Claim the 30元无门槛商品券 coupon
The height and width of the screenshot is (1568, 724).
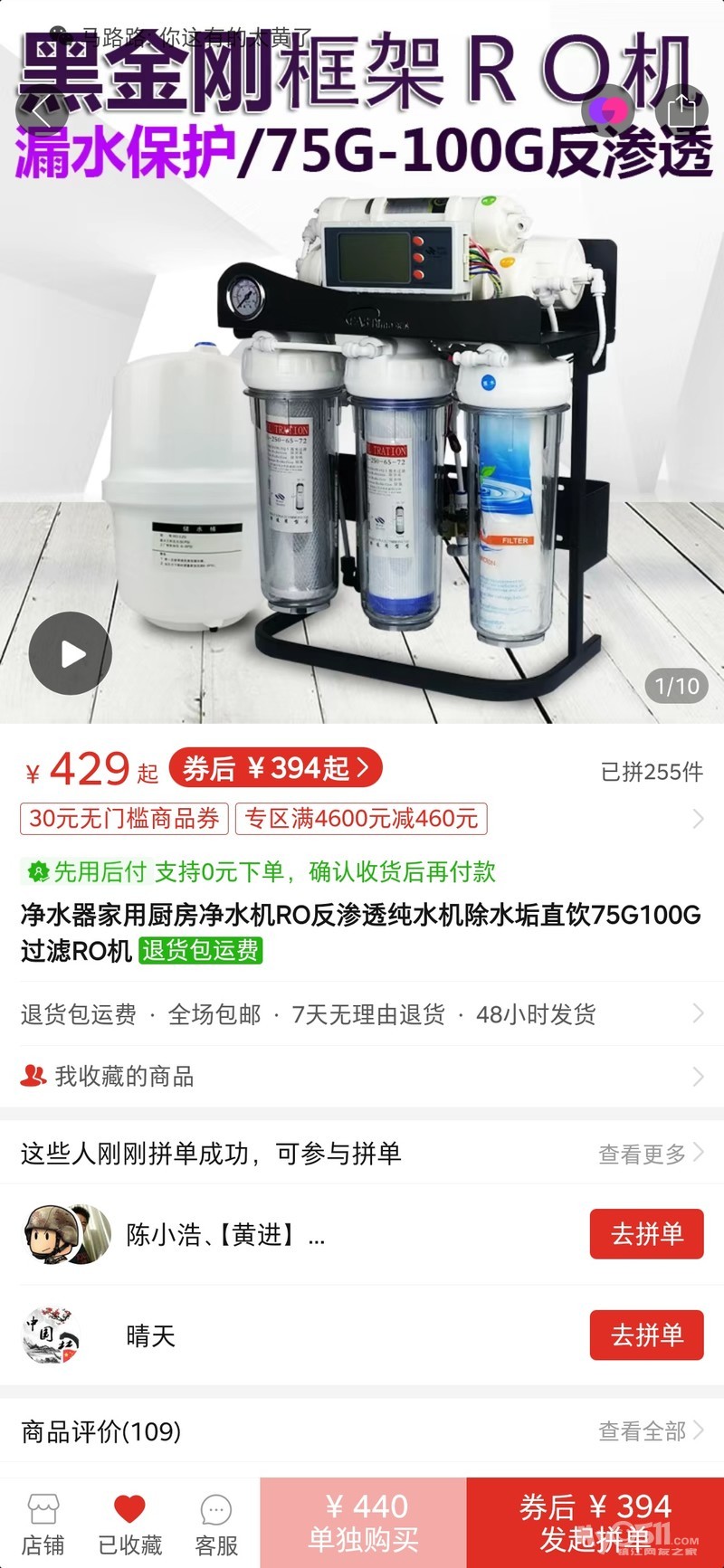pyautogui.click(x=125, y=819)
